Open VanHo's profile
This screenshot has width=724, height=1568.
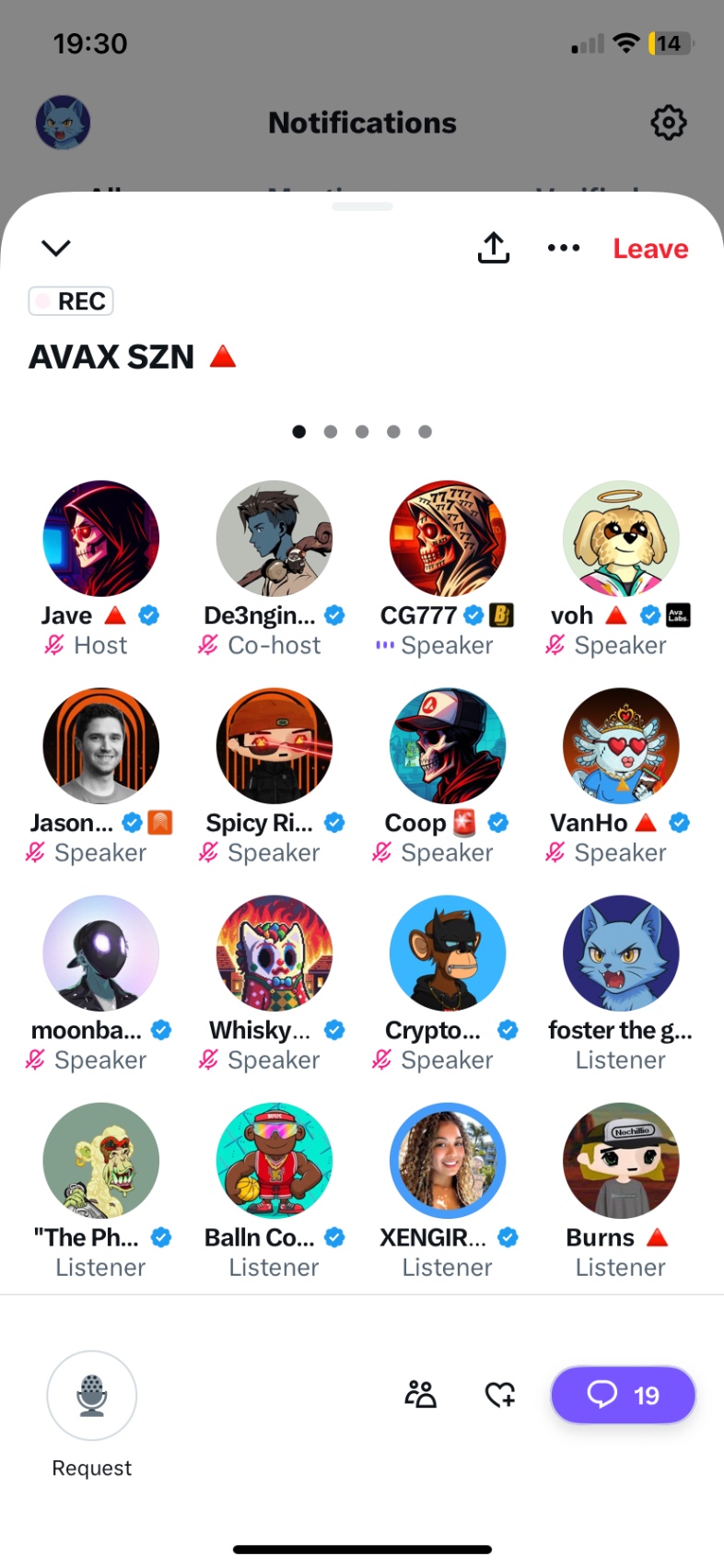621,745
